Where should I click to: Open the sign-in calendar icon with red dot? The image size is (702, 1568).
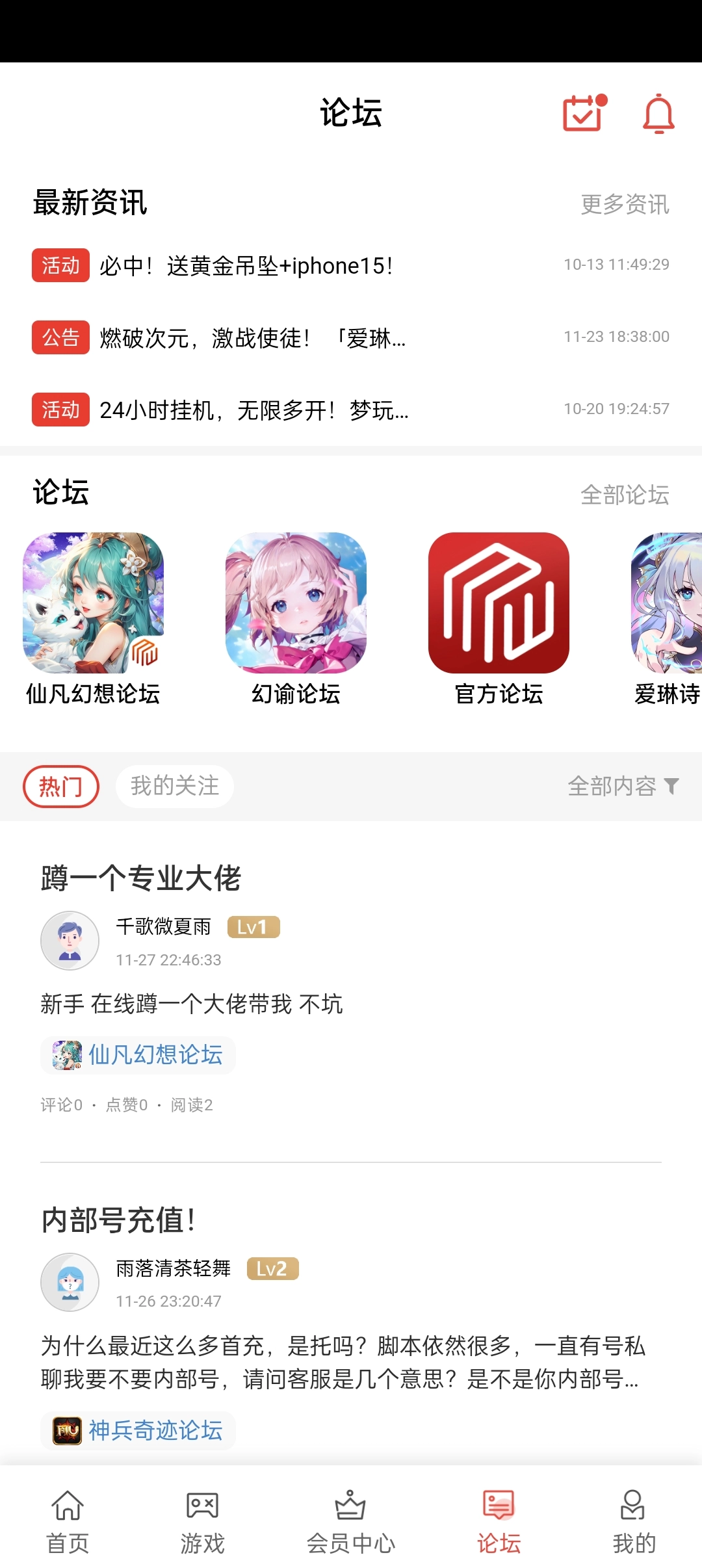pos(582,113)
